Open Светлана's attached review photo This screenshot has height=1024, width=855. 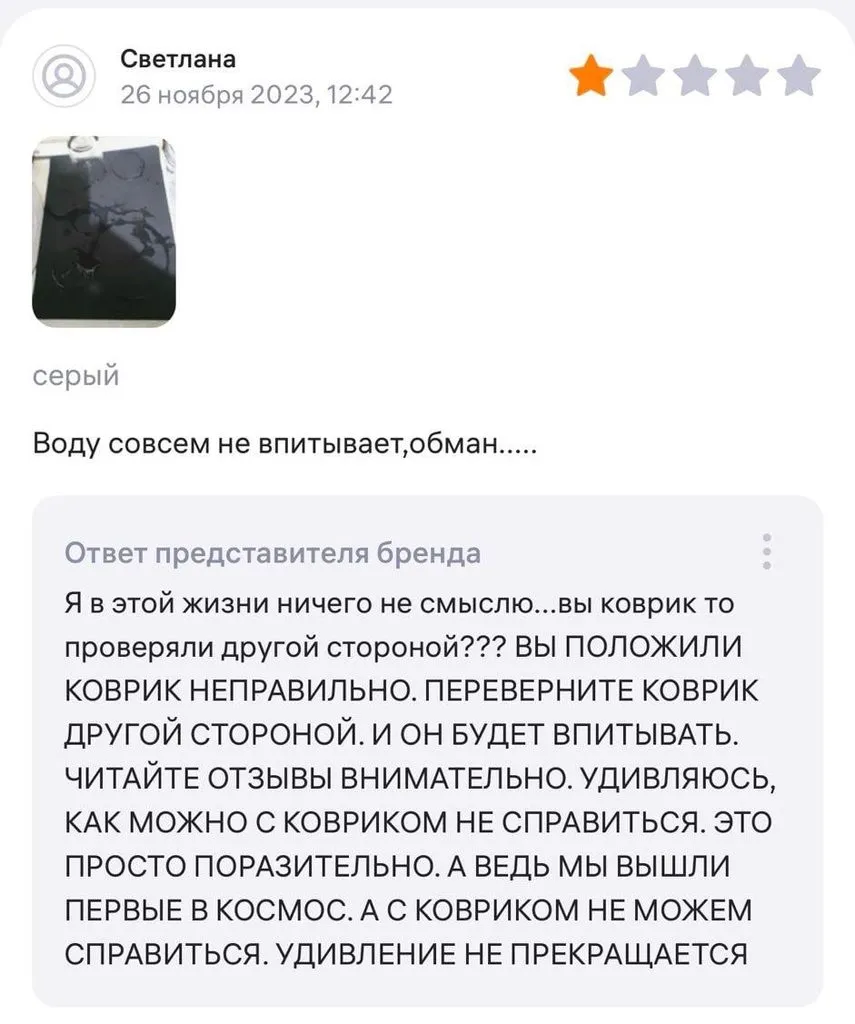pyautogui.click(x=104, y=232)
